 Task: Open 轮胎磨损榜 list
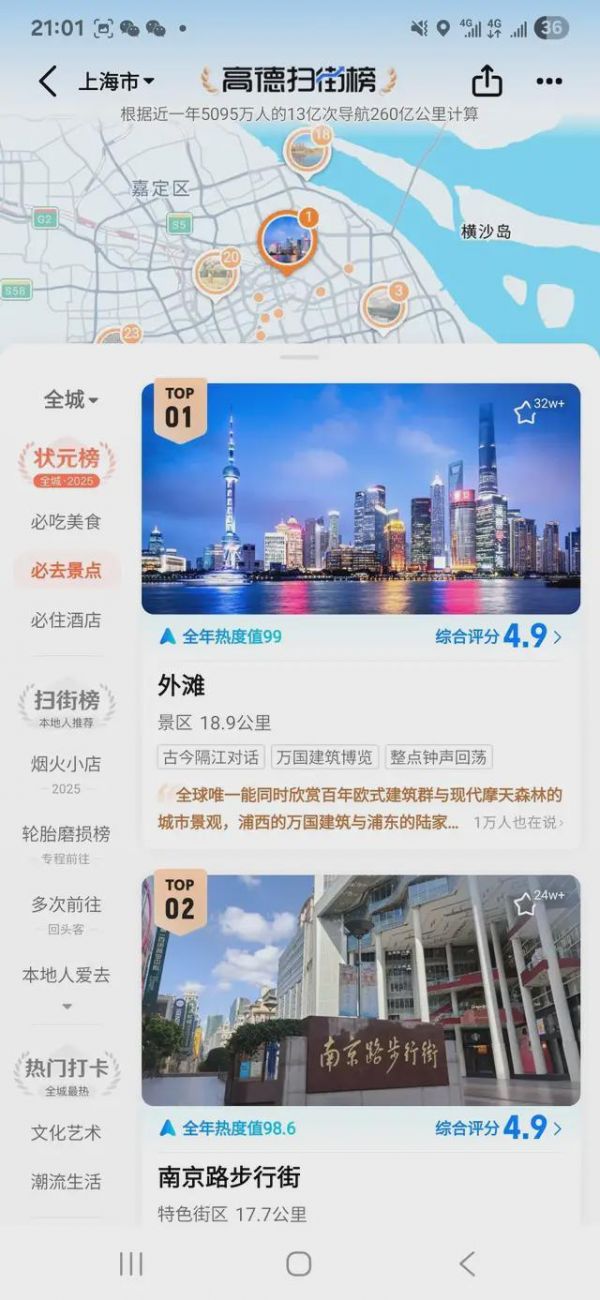point(66,834)
